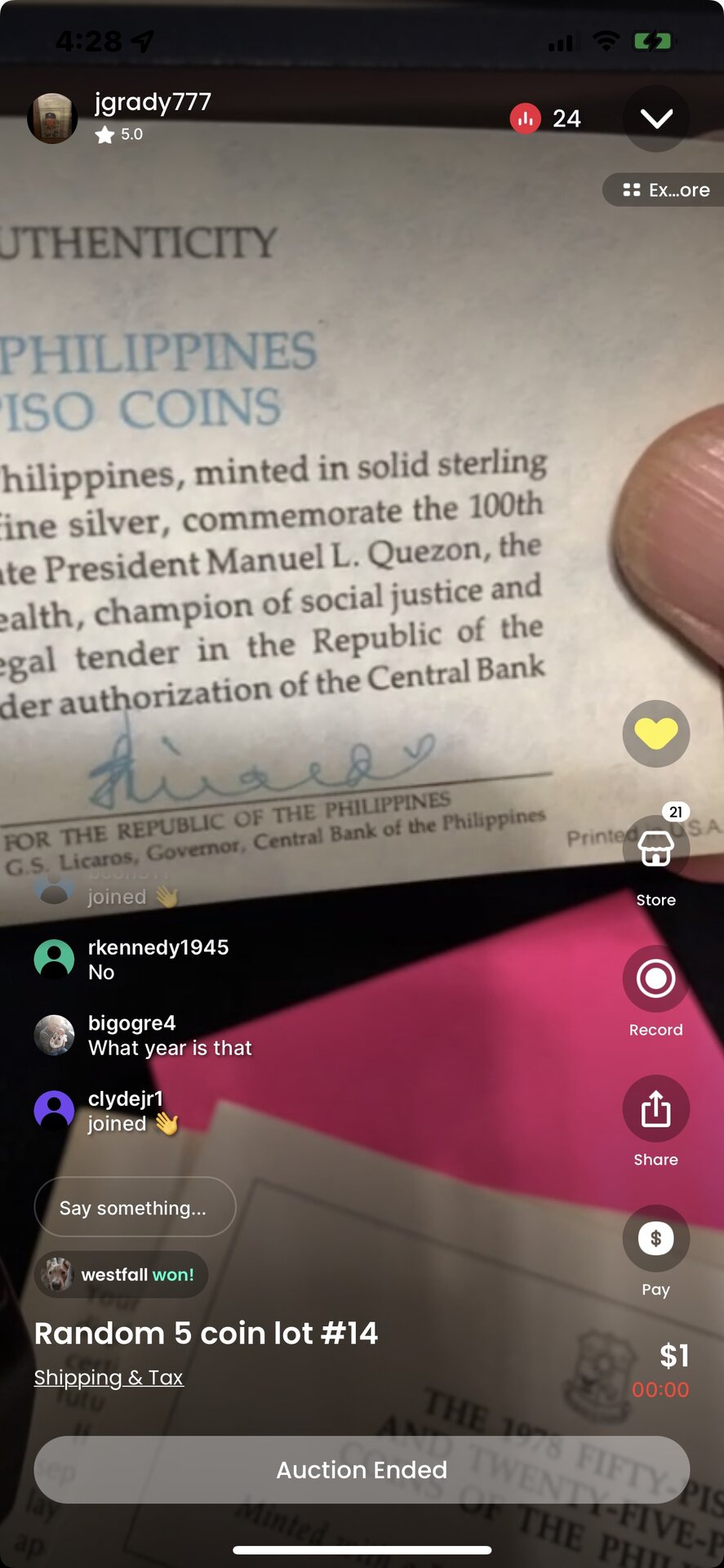The image size is (724, 1568).
Task: Tap the live viewer count indicator
Action: coord(545,119)
